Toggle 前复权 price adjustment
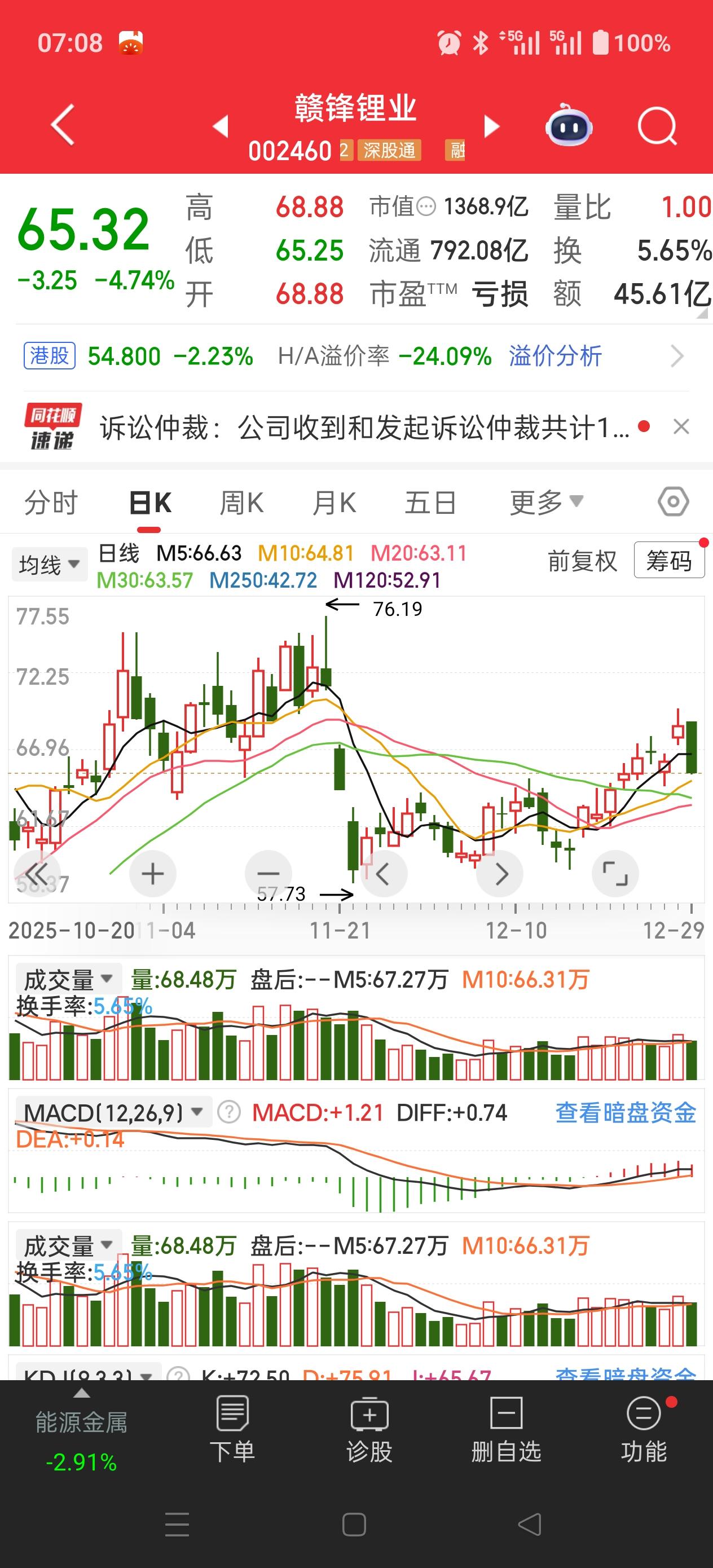Image resolution: width=713 pixels, height=1568 pixels. tap(582, 561)
